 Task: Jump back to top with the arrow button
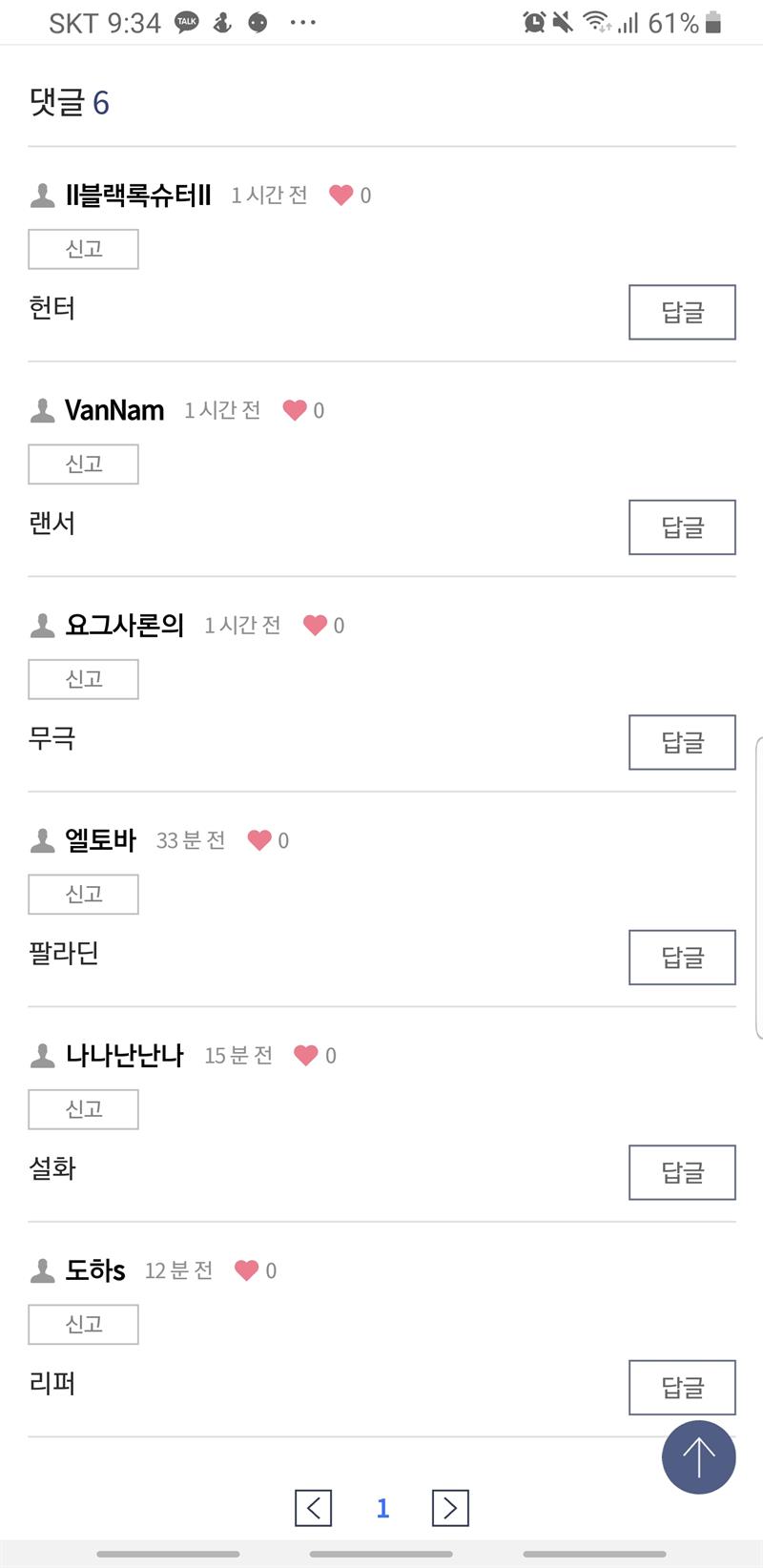tap(698, 1457)
